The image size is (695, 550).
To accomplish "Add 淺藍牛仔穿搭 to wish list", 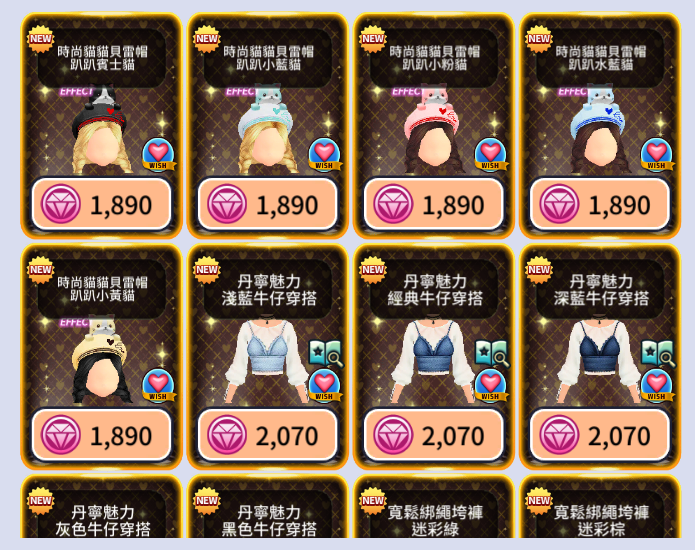I will [324, 386].
